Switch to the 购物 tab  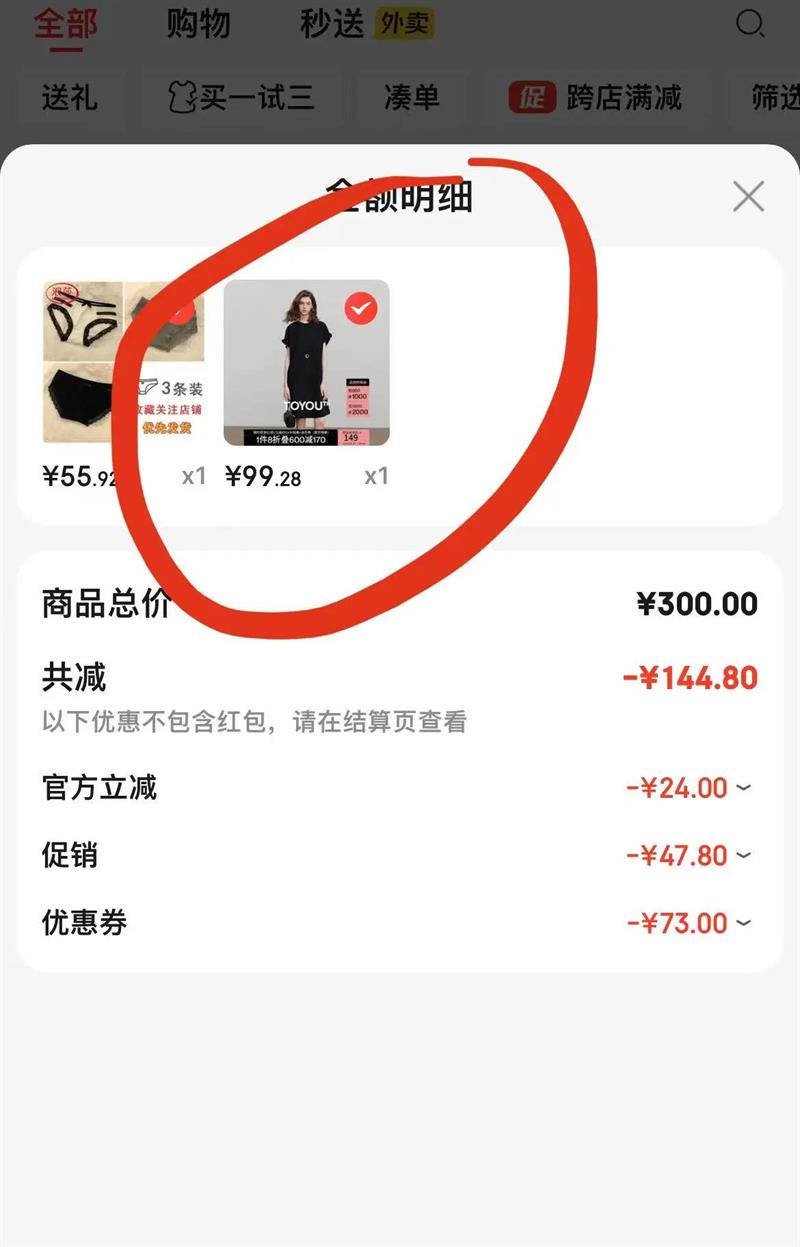[x=198, y=24]
